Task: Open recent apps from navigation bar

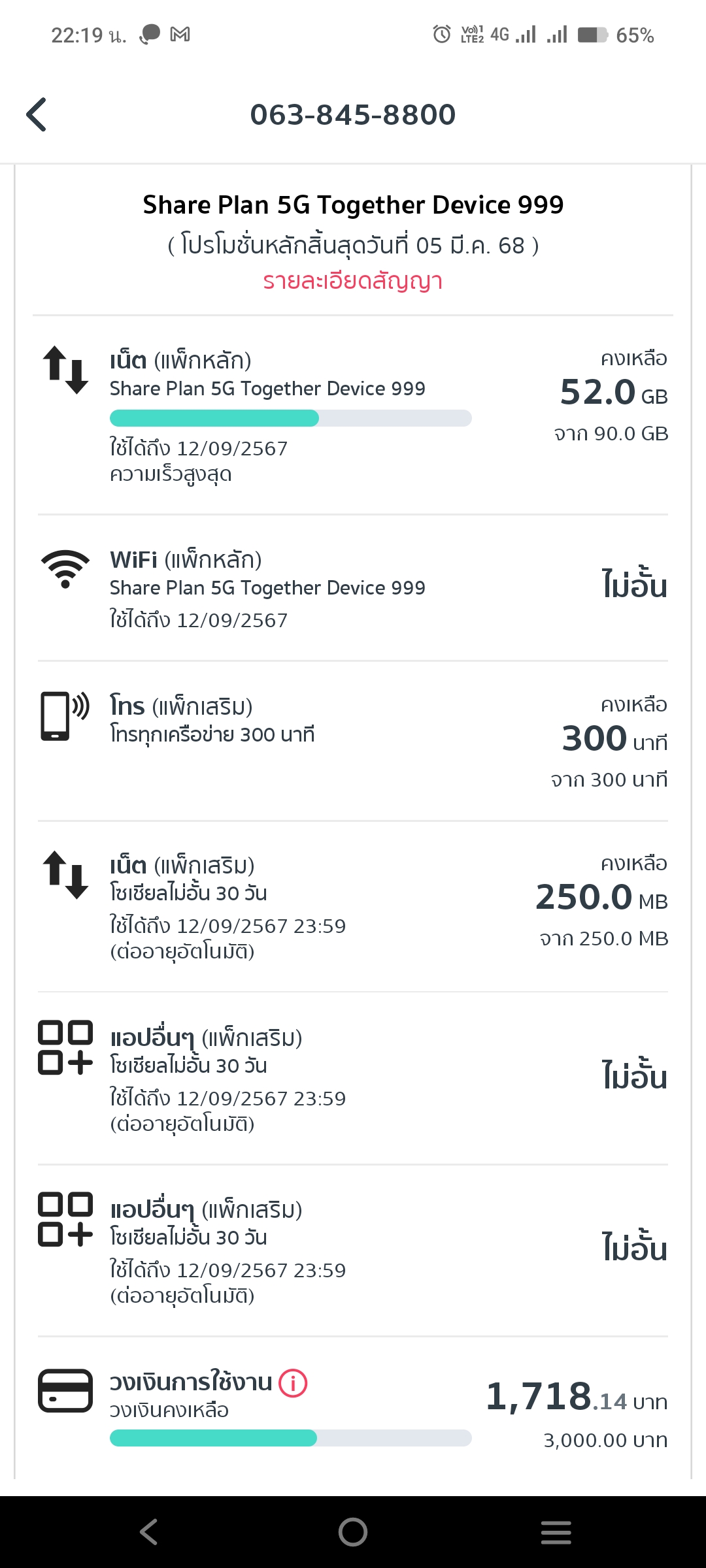Action: tap(556, 1532)
